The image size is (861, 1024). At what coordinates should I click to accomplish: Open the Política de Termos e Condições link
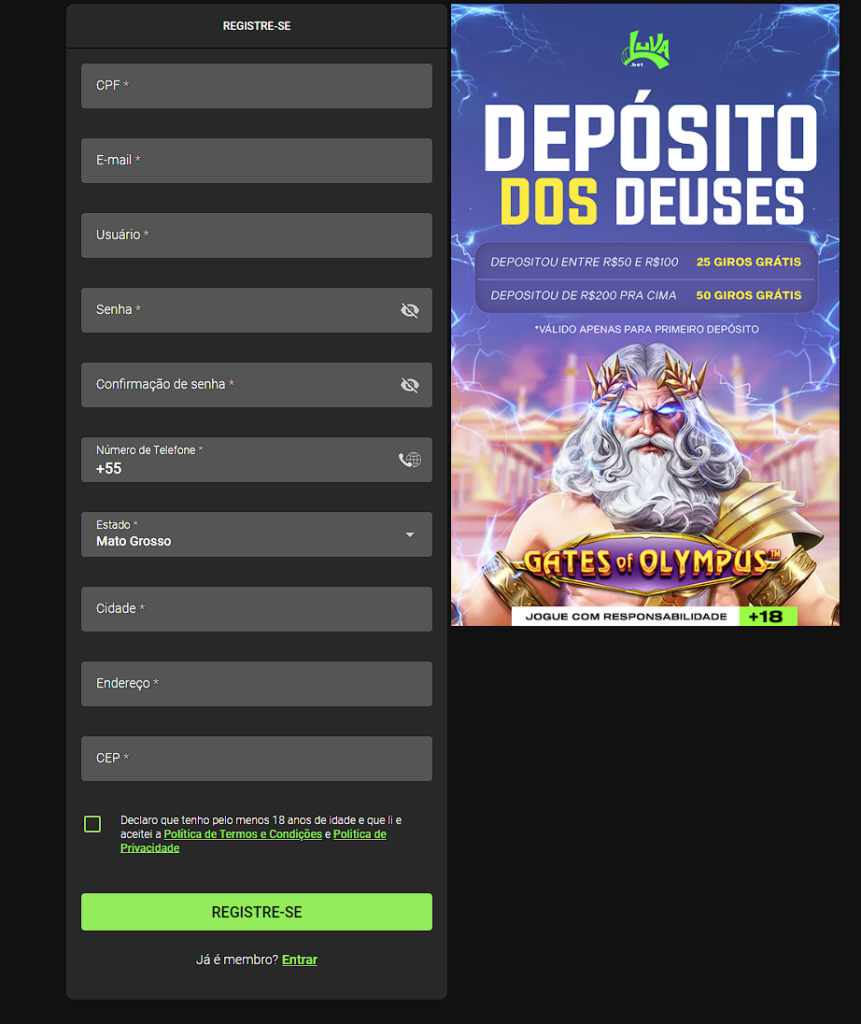click(243, 834)
